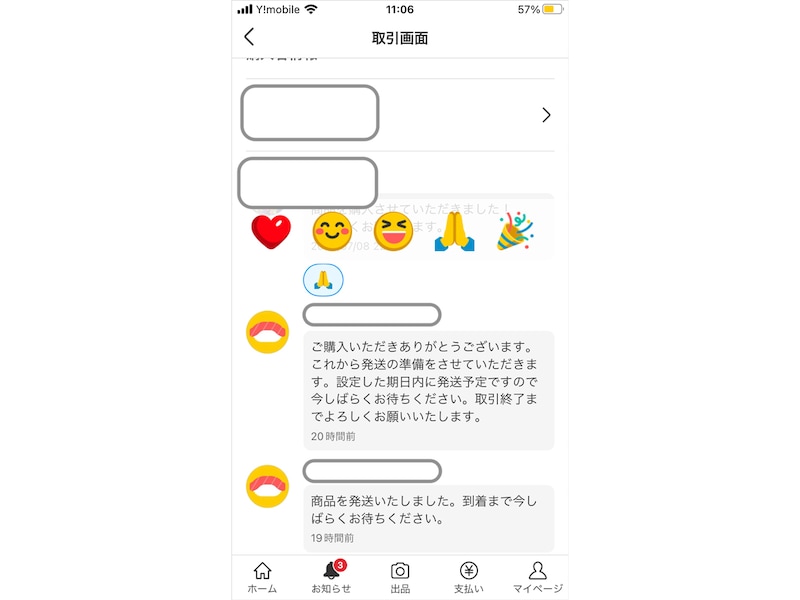Open the 支払い tab

(468, 577)
